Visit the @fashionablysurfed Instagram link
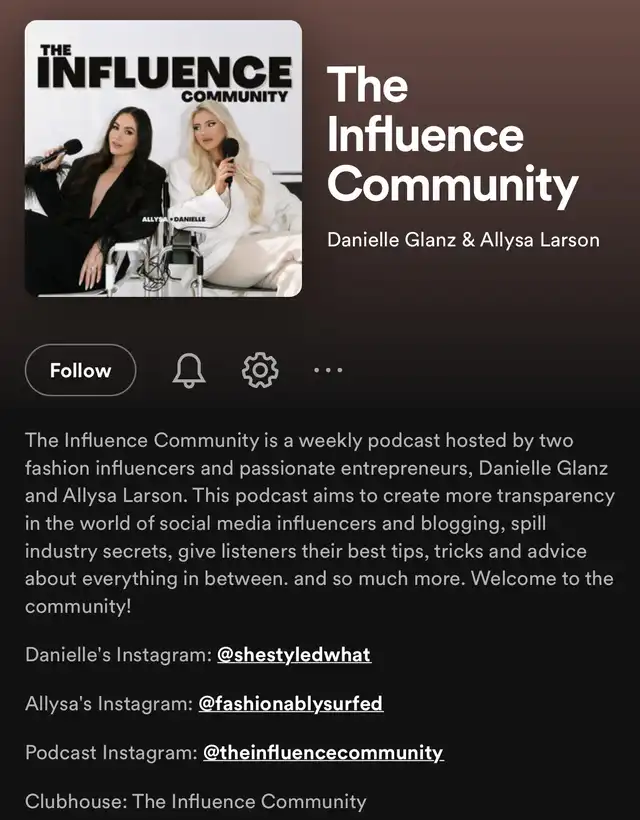The width and height of the screenshot is (640, 820). point(291,704)
